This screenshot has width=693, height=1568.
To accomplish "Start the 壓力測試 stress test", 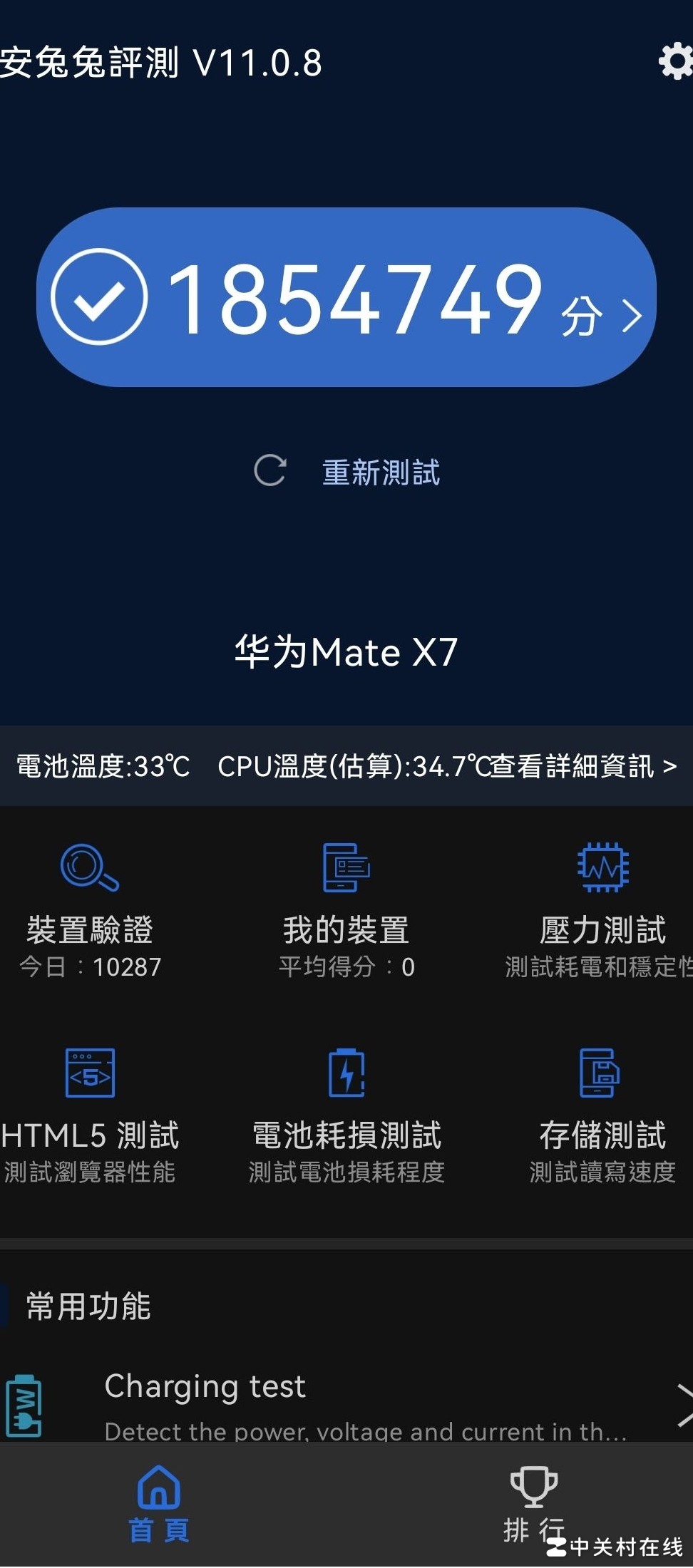I will (x=602, y=908).
